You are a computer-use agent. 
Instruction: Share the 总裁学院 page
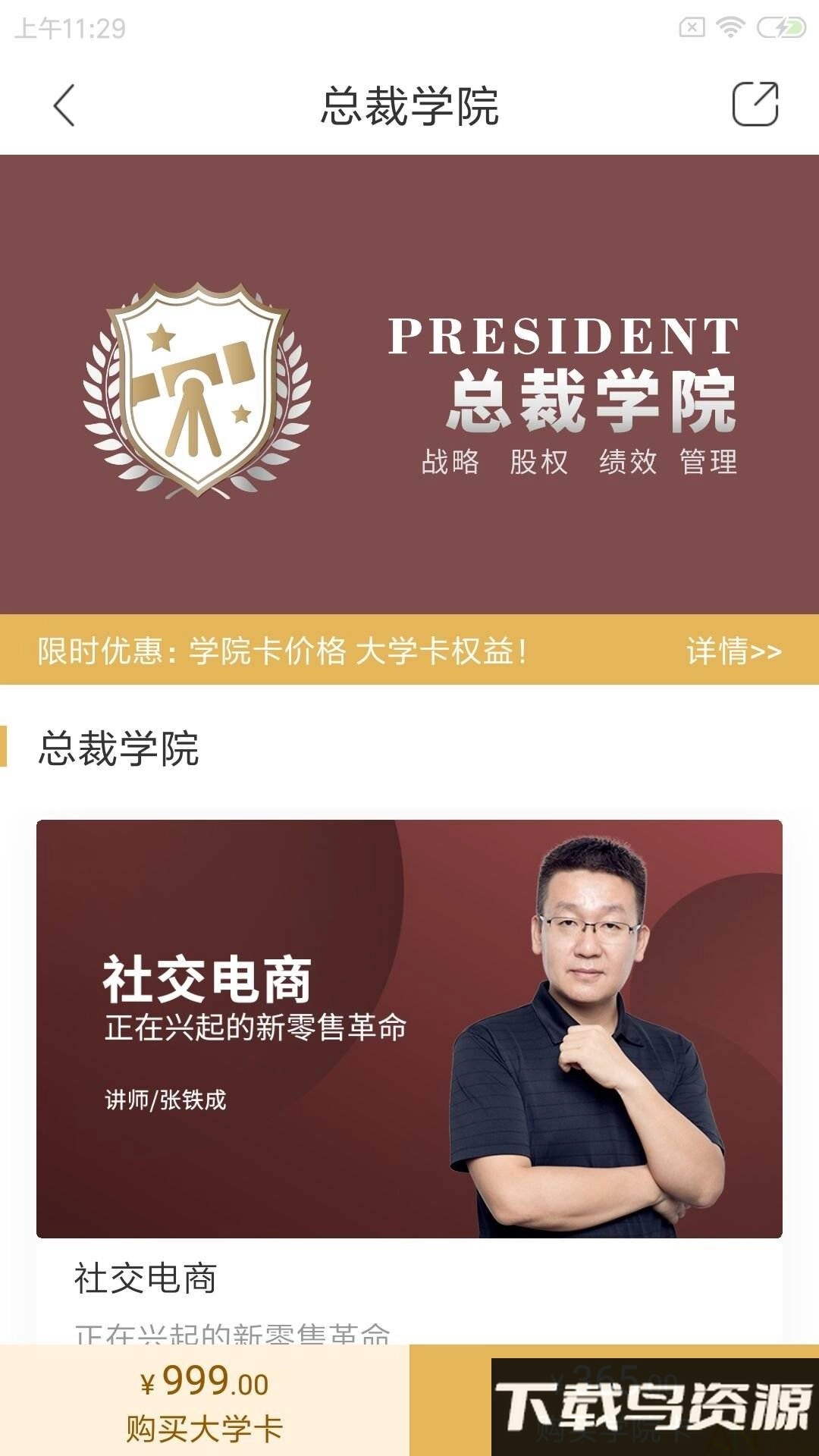coord(755,104)
